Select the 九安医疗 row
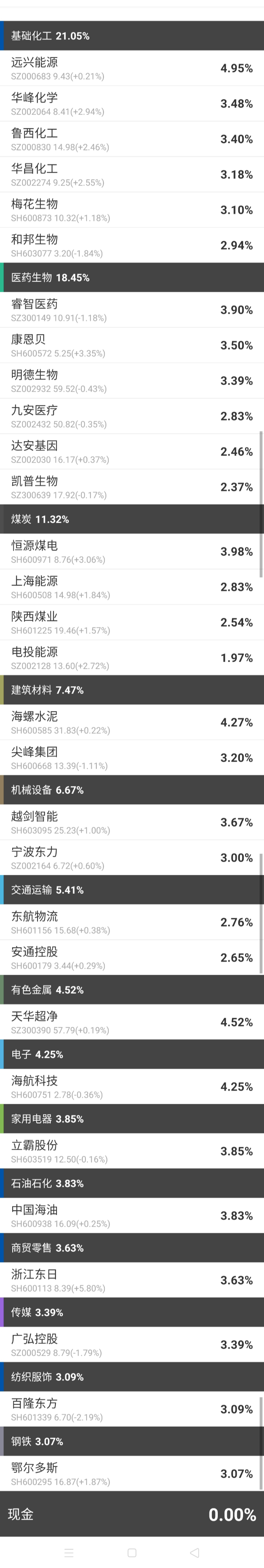Screen dimensions: 264x1568 tap(132, 416)
